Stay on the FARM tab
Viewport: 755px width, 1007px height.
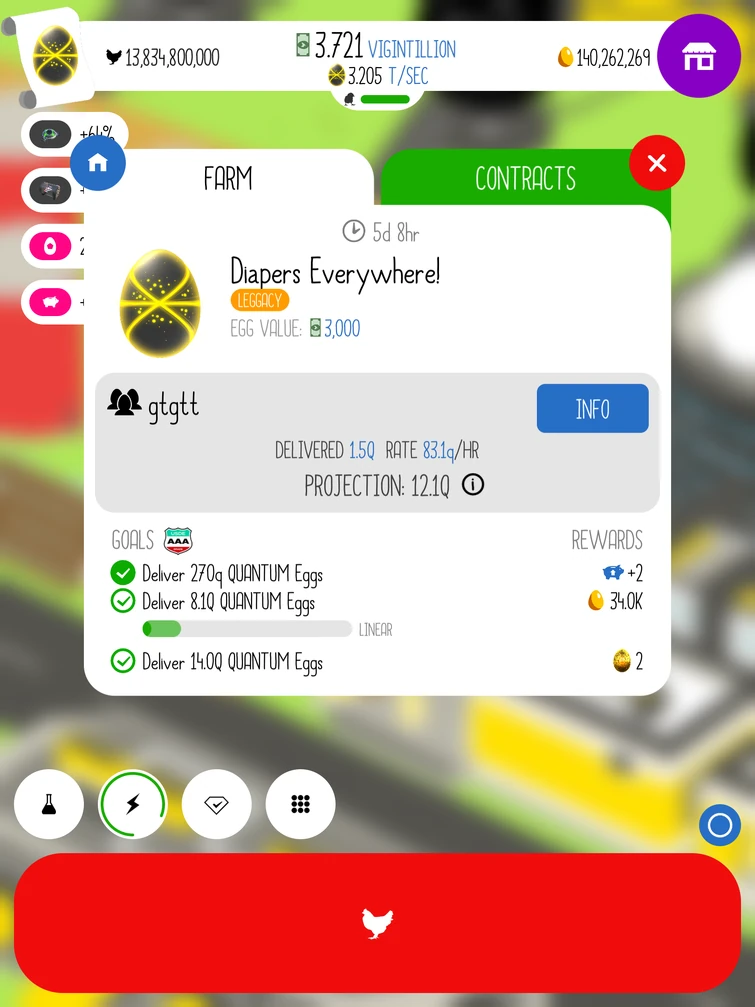pos(228,179)
